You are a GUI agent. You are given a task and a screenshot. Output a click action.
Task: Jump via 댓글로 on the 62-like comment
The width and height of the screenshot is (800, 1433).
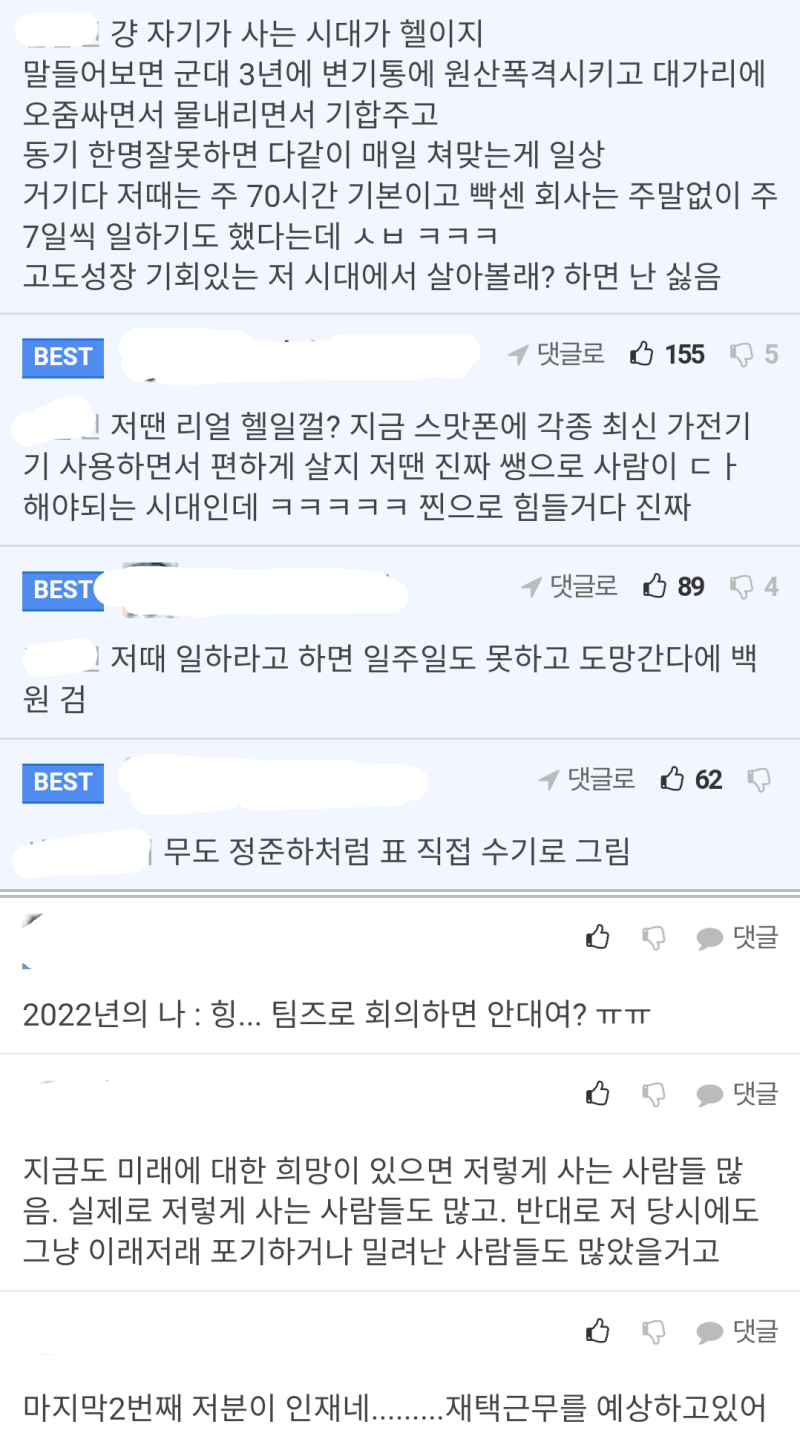[587, 779]
